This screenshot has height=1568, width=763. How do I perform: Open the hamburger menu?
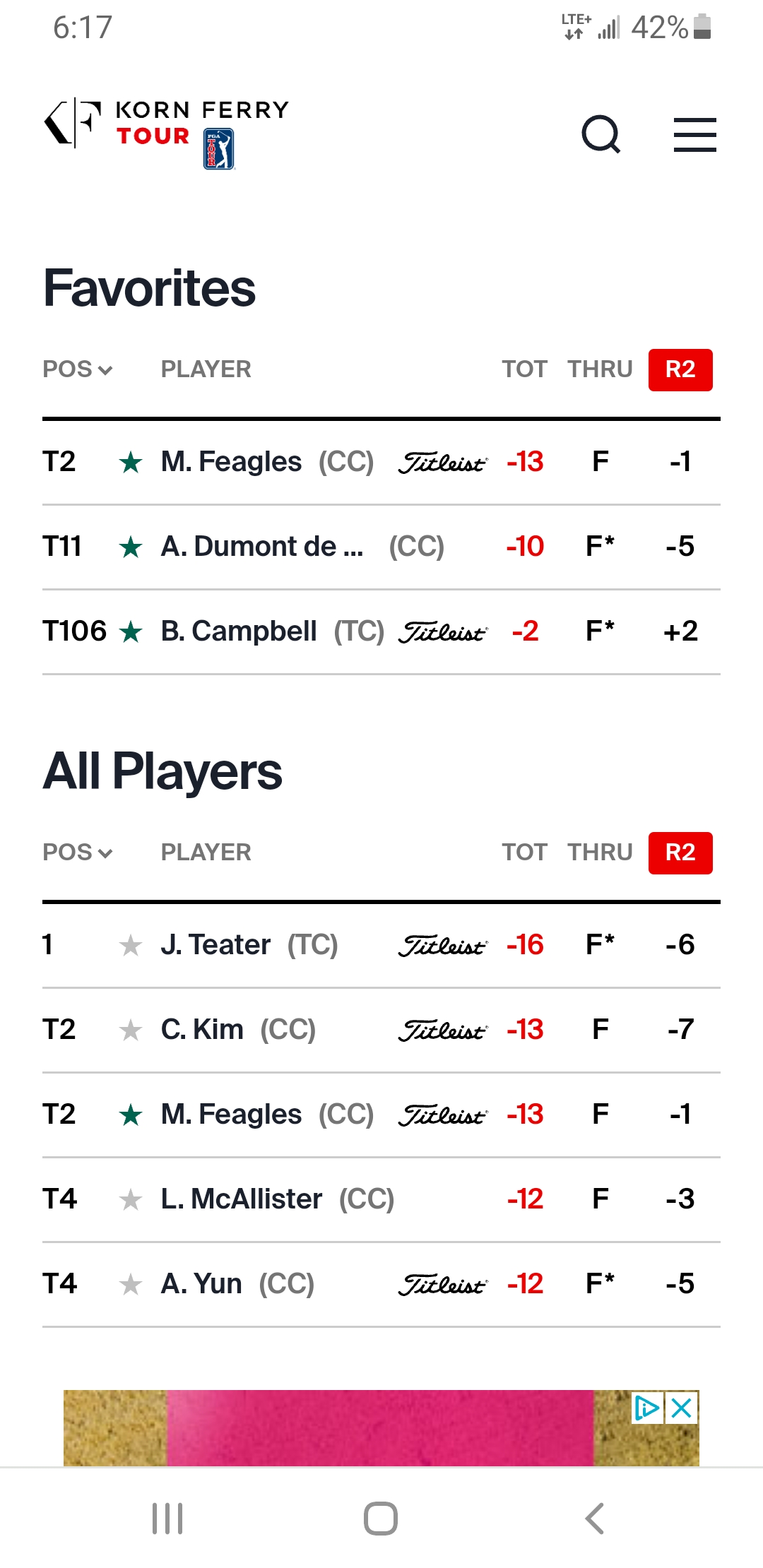[694, 134]
